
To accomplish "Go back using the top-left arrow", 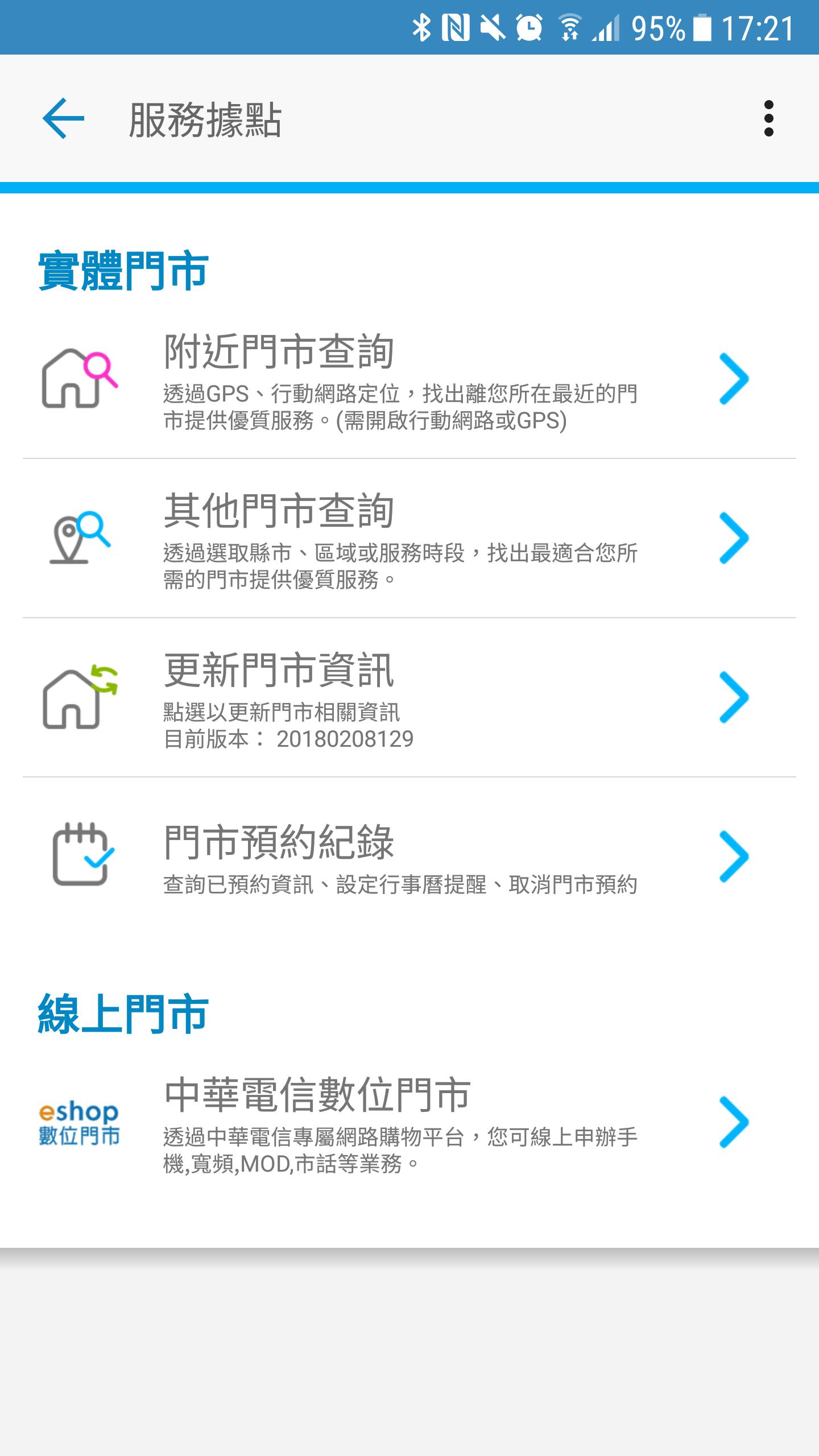I will tap(63, 118).
